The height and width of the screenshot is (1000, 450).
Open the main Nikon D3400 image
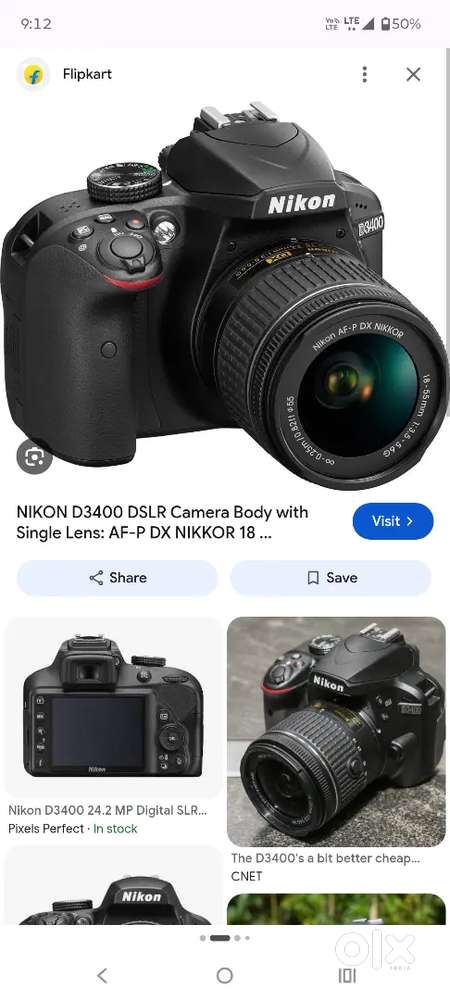tap(225, 293)
